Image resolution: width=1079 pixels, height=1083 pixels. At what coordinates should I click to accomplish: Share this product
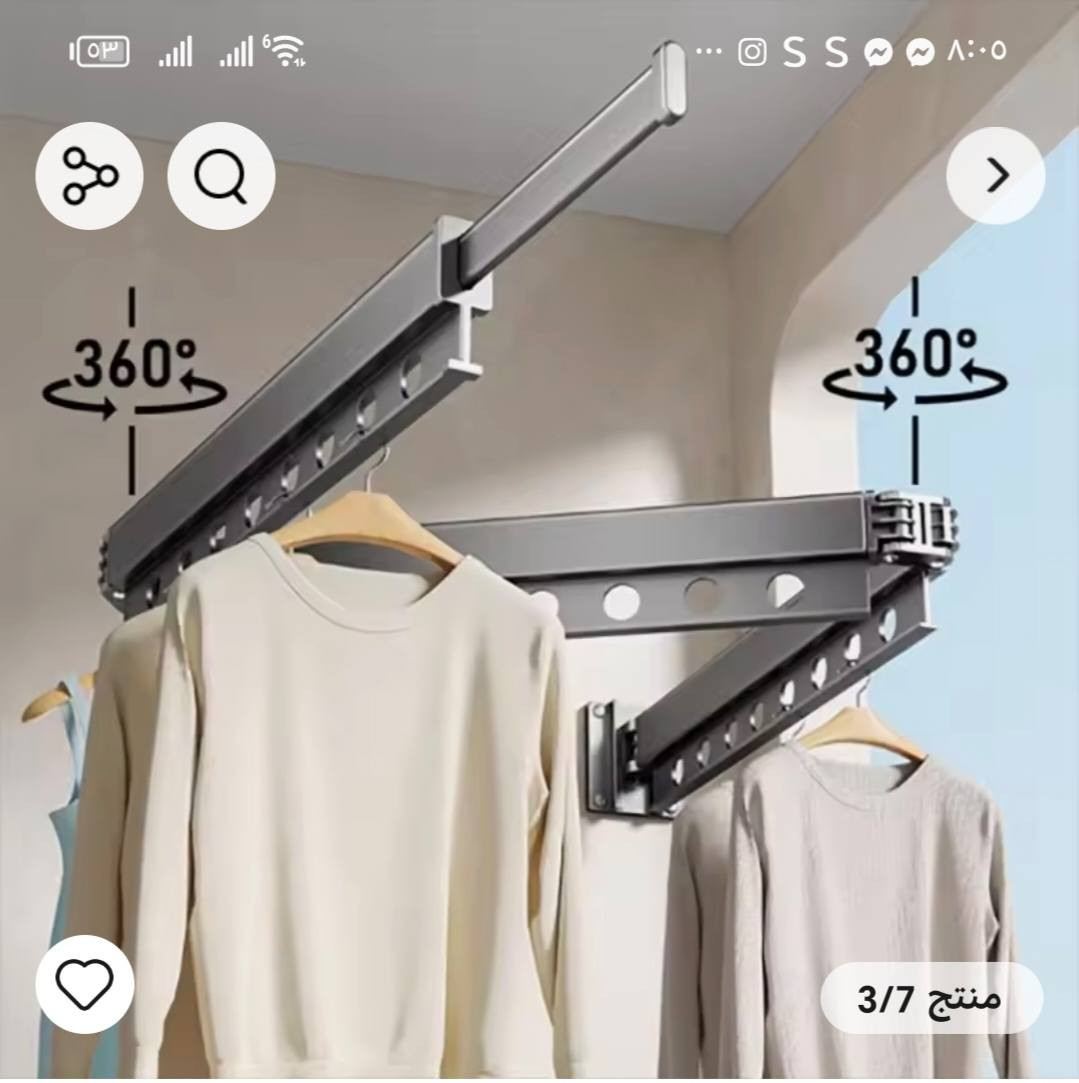point(89,176)
